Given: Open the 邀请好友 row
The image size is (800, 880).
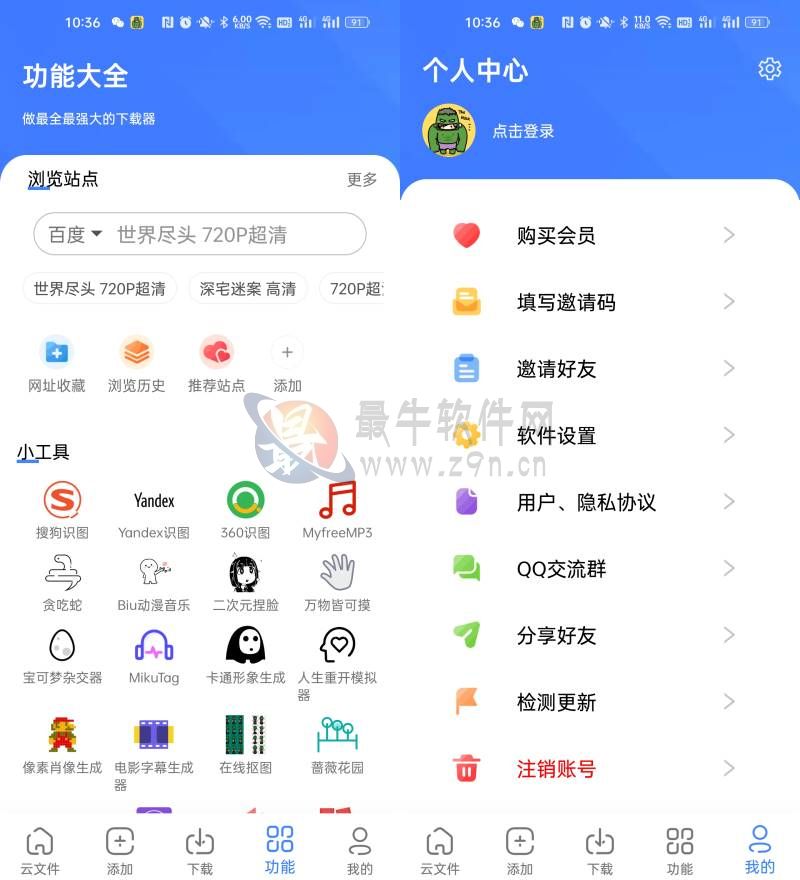Looking at the screenshot, I should coord(596,369).
